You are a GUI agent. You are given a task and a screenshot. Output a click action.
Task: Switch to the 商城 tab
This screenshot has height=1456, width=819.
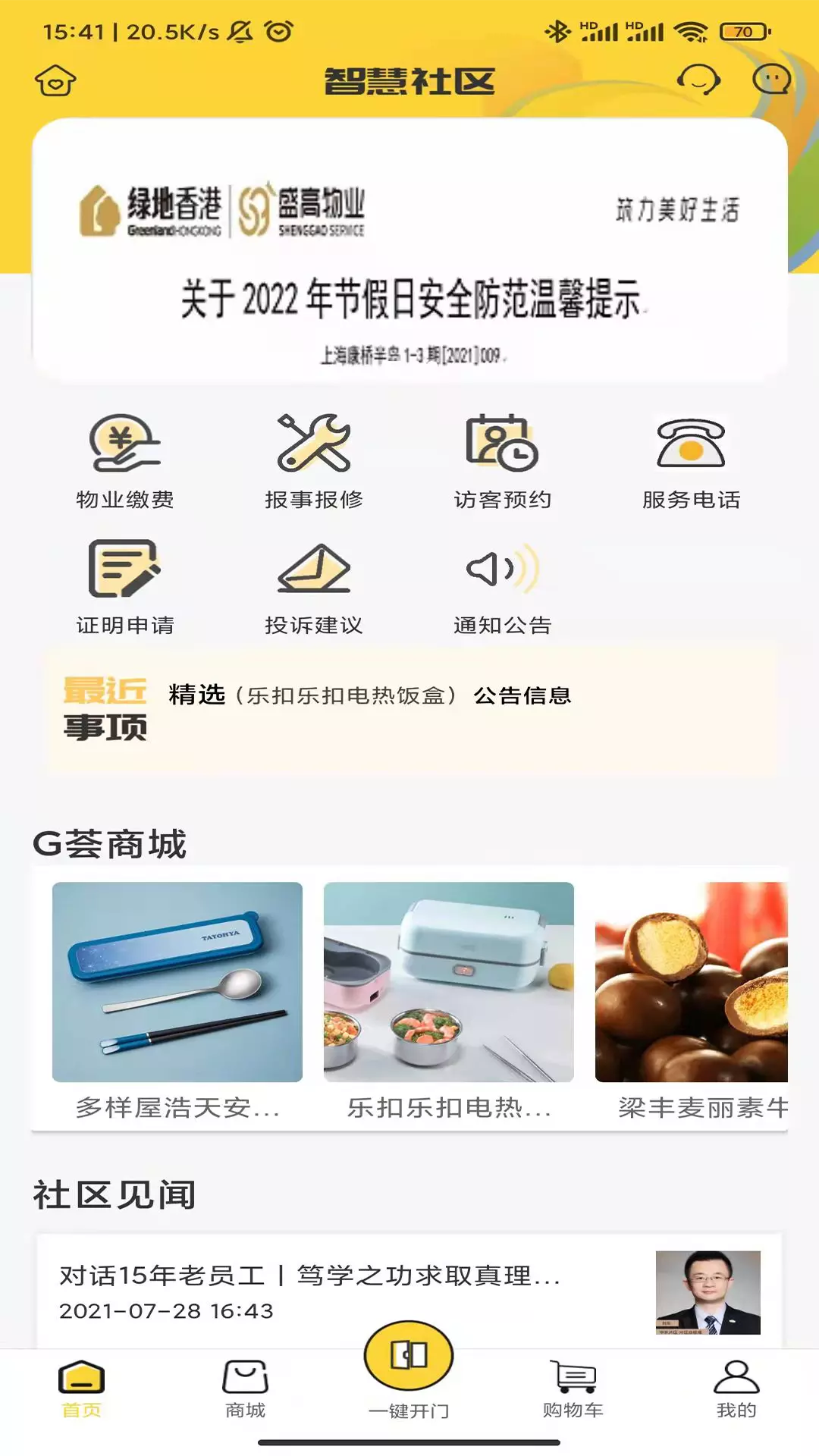click(x=245, y=1389)
